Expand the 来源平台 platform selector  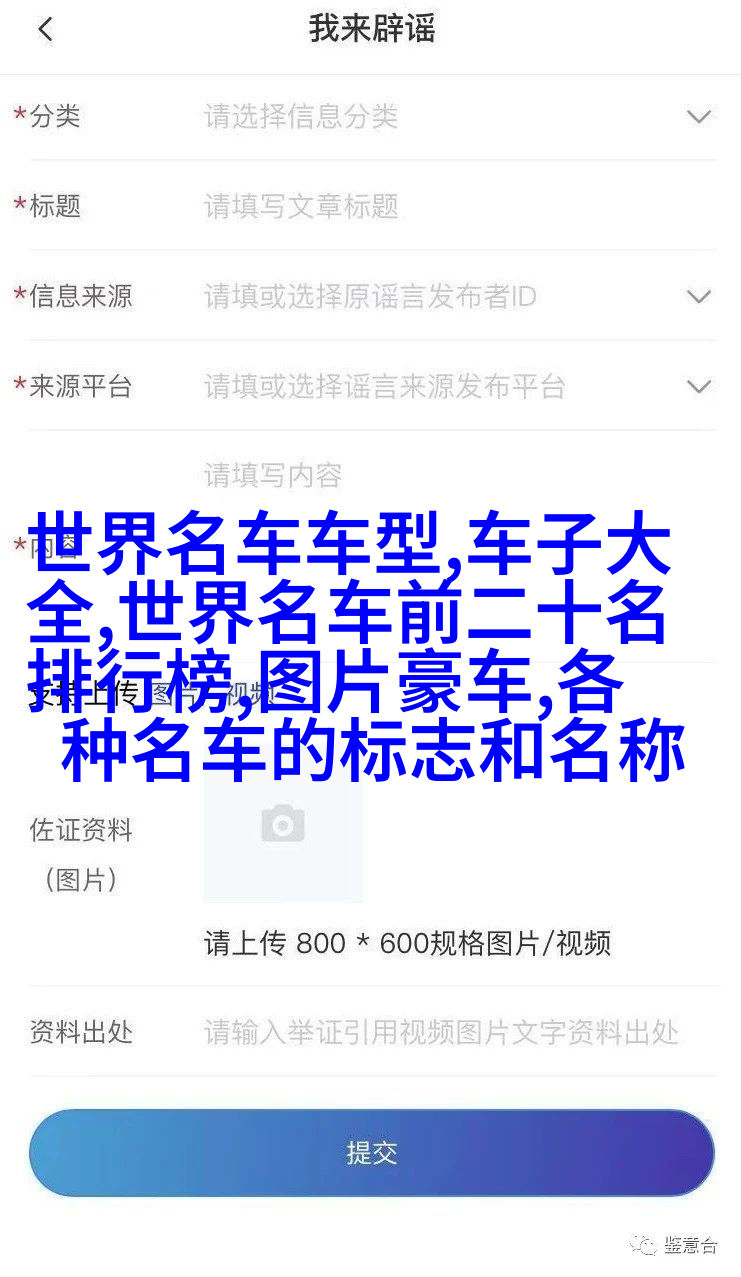698,387
